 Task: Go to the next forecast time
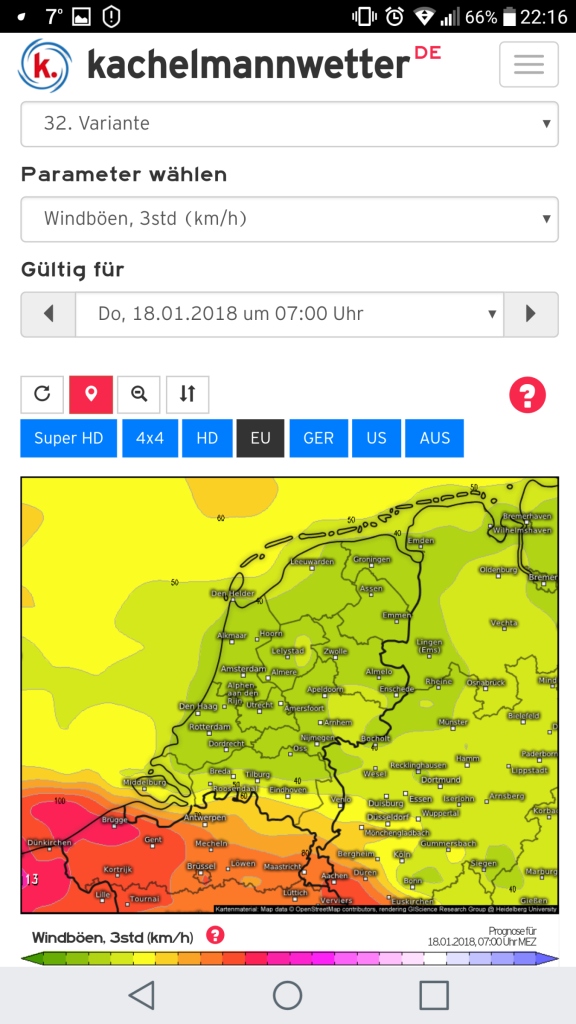pos(531,314)
